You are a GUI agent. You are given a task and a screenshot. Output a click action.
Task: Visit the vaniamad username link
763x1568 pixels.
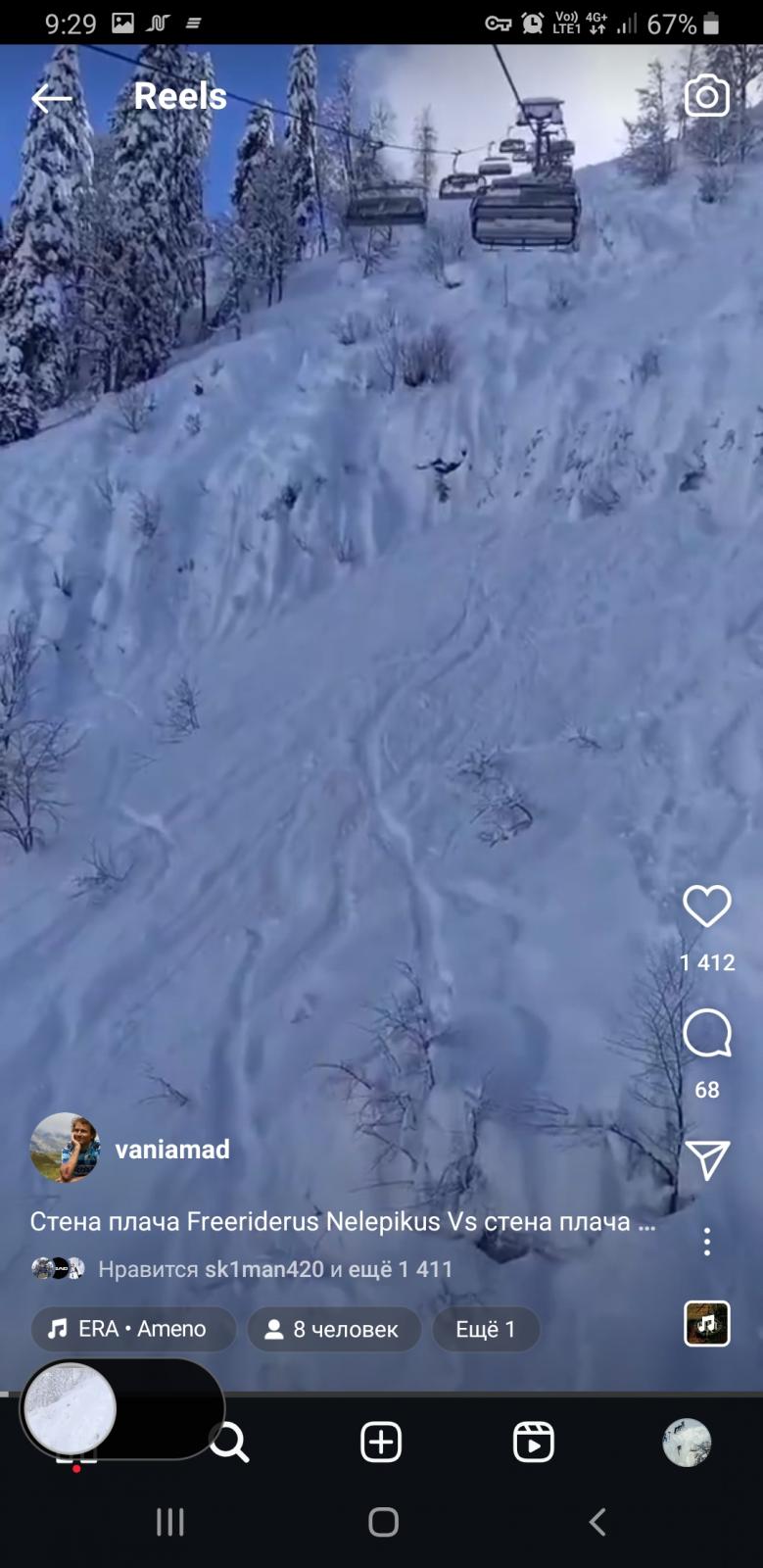(172, 1149)
